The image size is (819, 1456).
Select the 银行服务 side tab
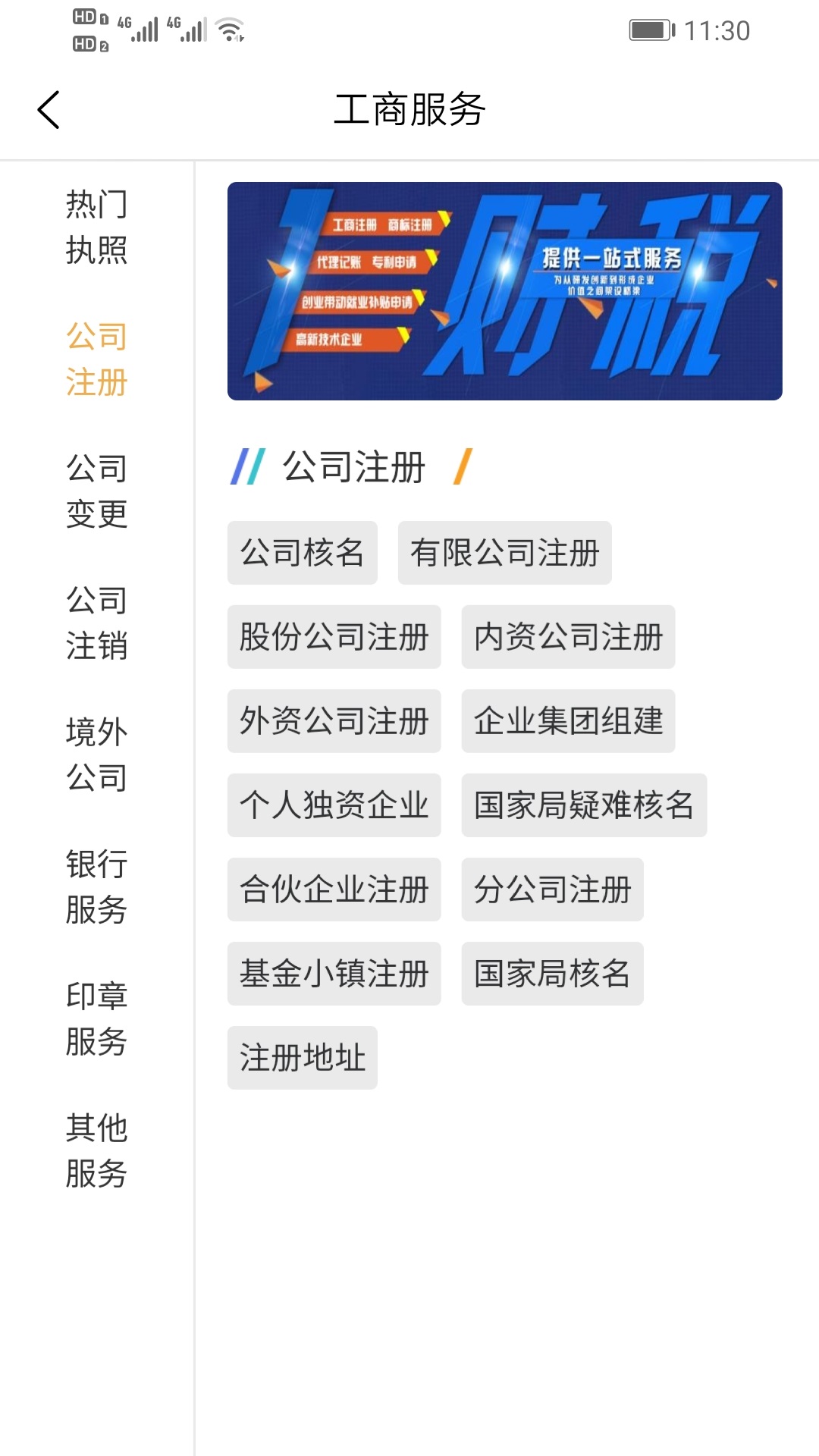pos(96,886)
